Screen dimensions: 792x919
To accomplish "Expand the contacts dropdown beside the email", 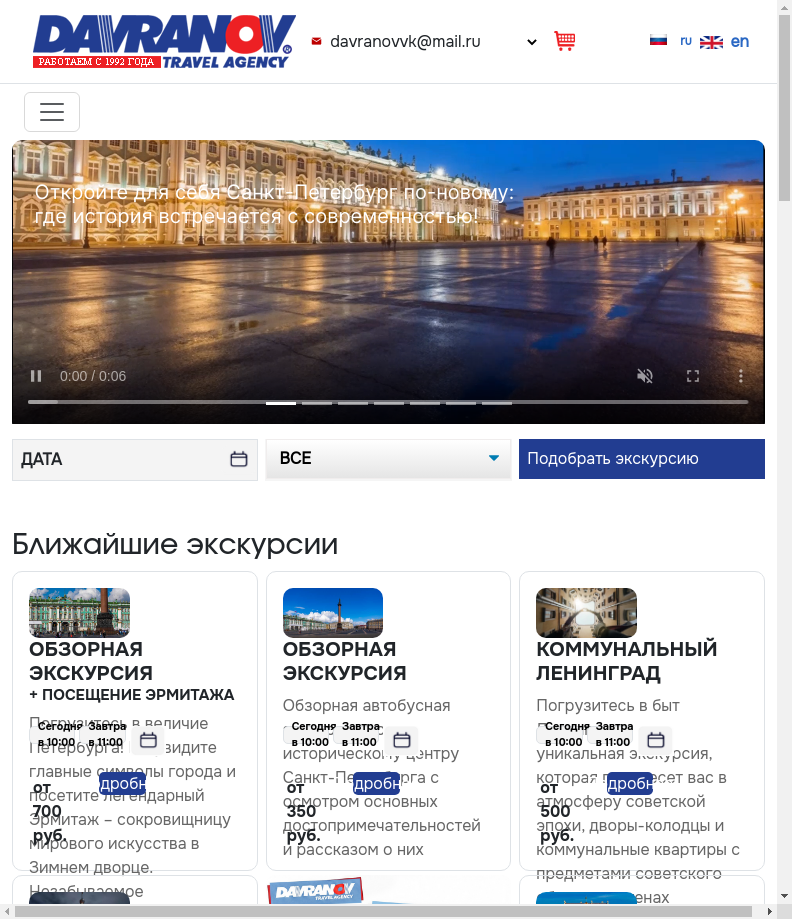I will coord(532,42).
